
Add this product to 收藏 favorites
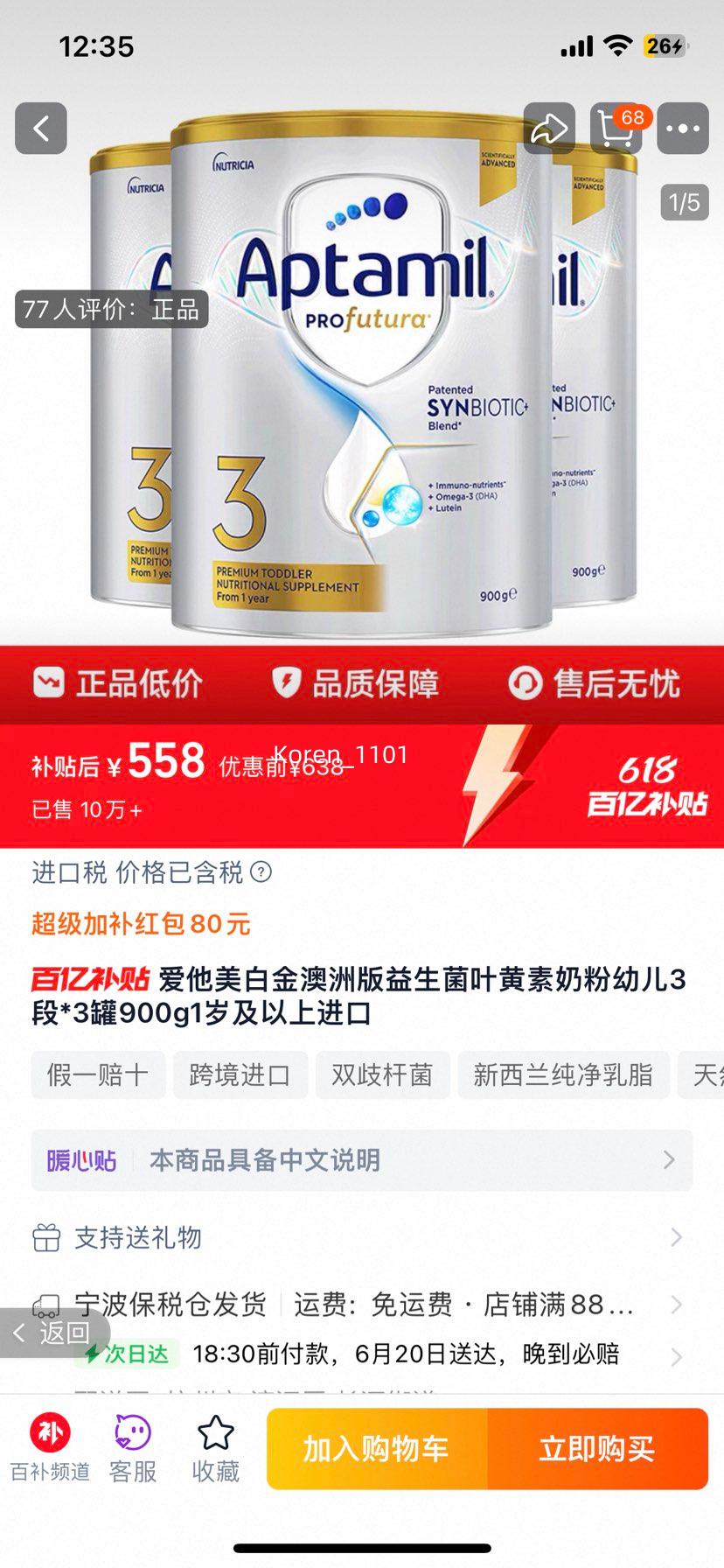click(215, 1449)
